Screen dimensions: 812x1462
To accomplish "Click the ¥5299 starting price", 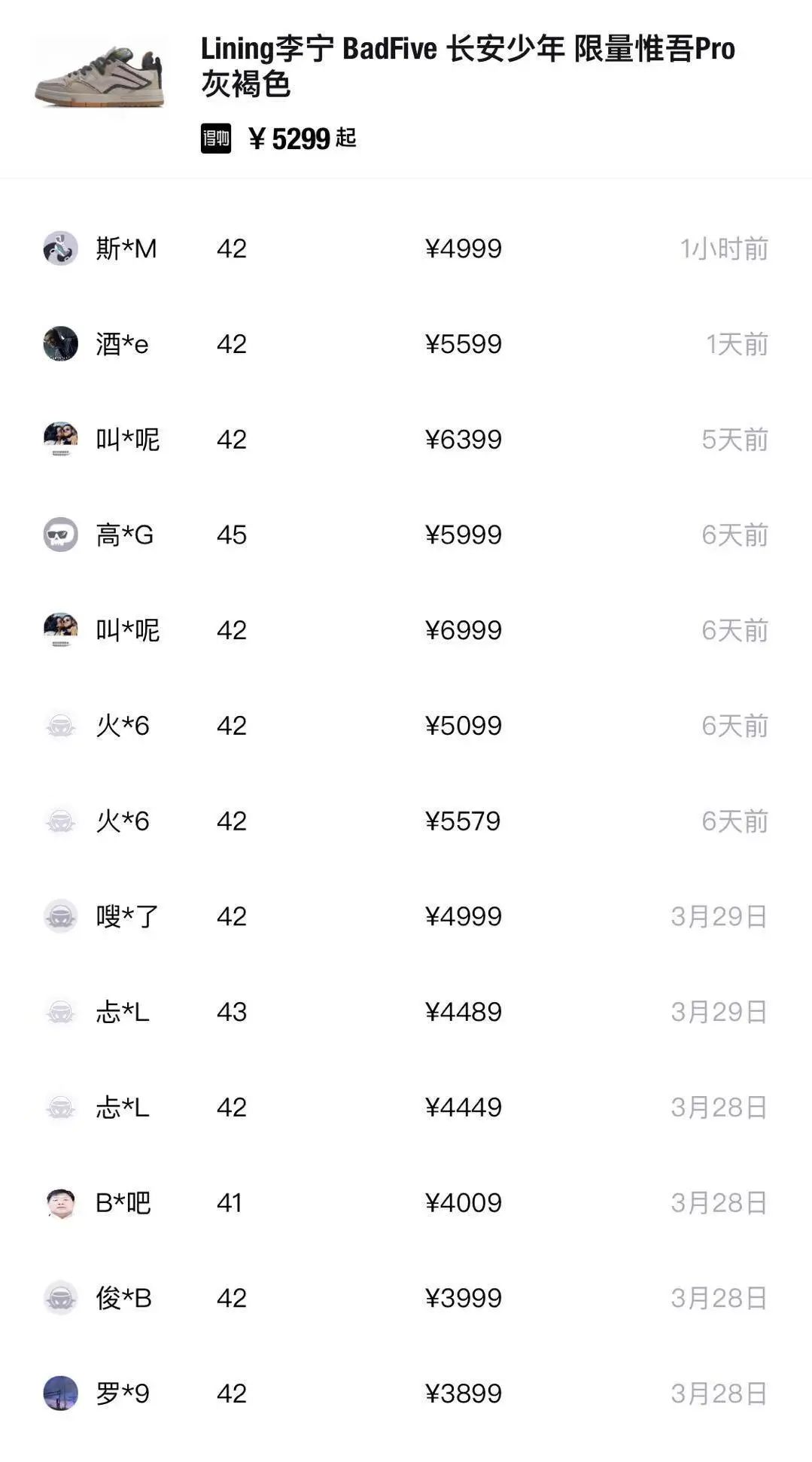I will coord(293,139).
